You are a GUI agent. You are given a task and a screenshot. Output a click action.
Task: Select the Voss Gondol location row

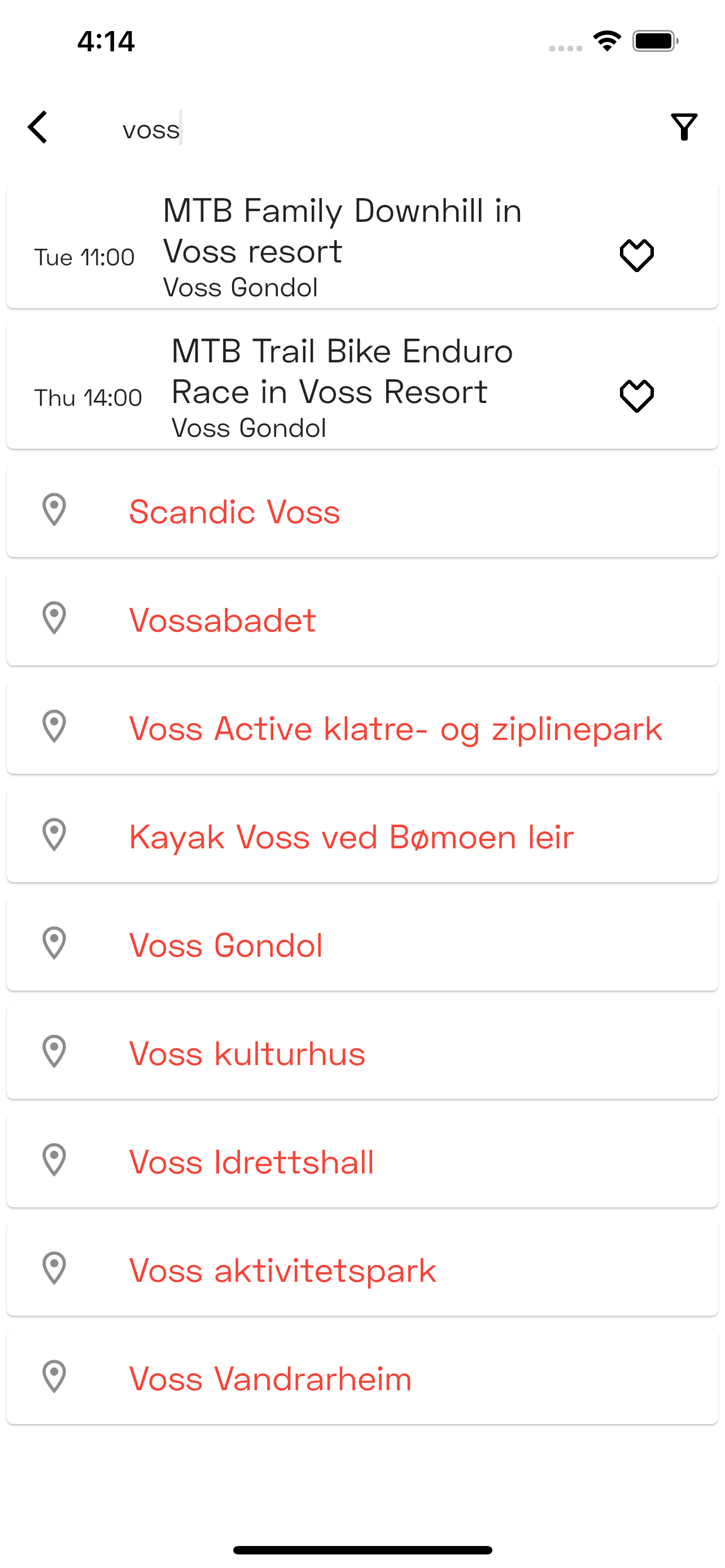362,944
